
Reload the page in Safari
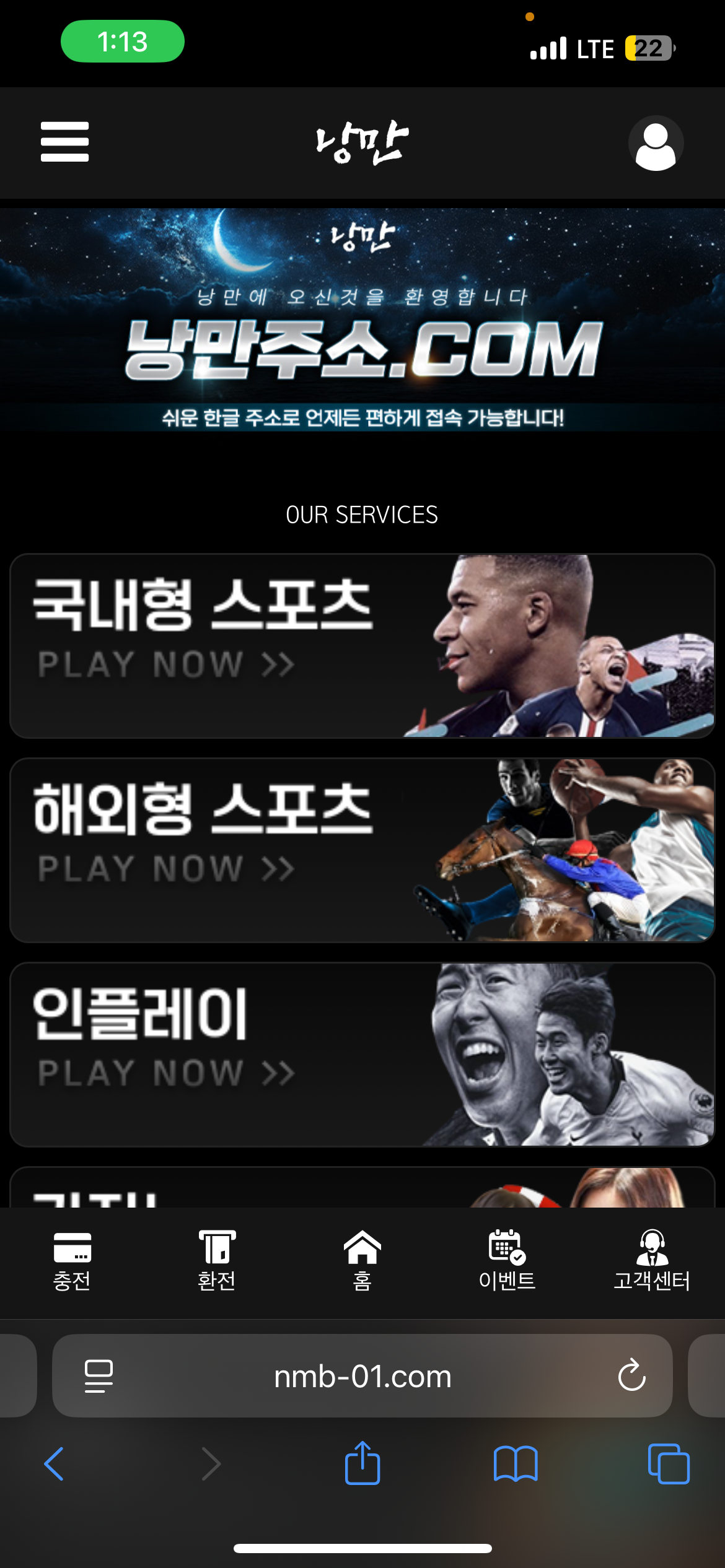pyautogui.click(x=631, y=1376)
